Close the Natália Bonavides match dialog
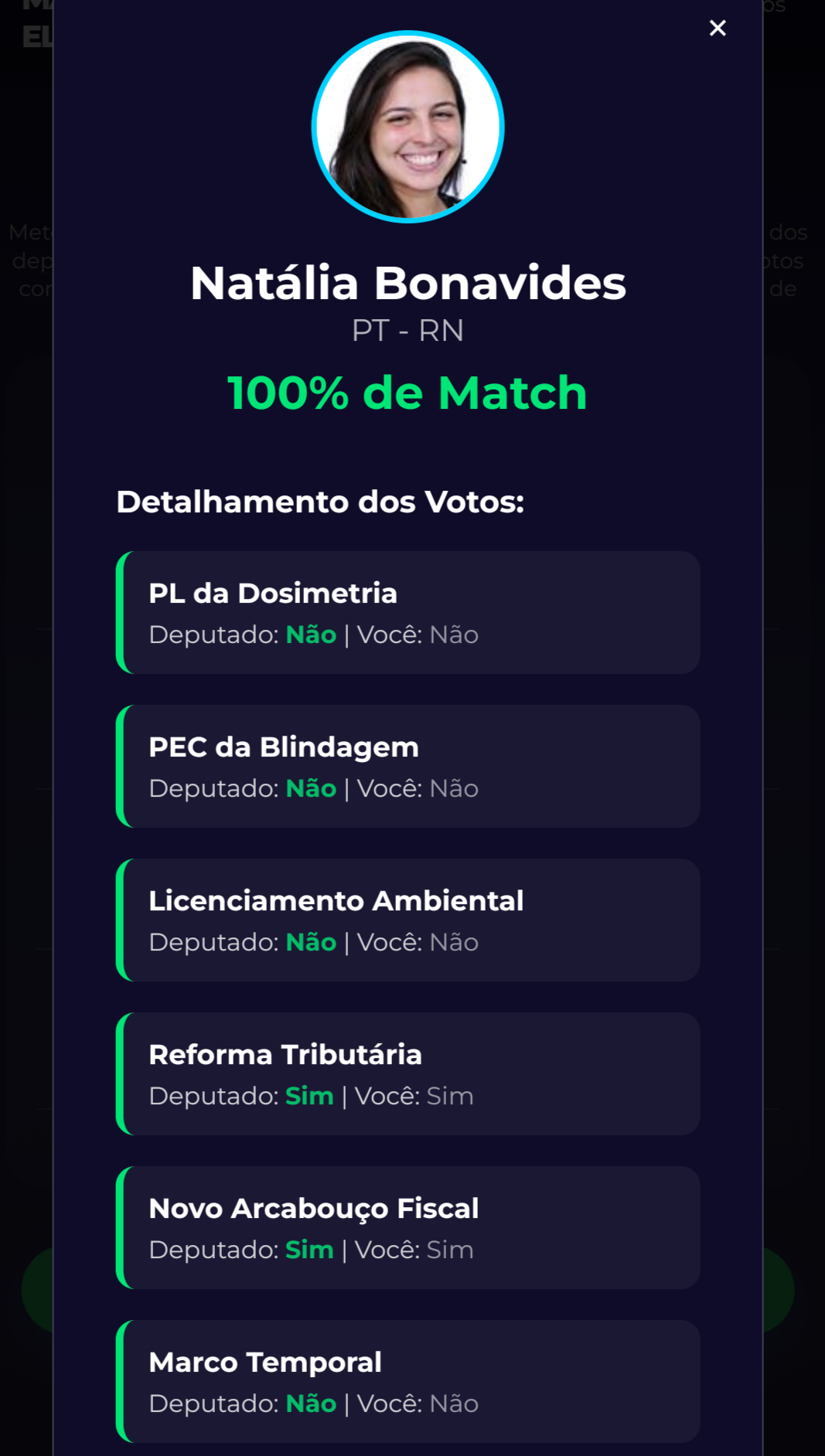 pyautogui.click(x=718, y=29)
